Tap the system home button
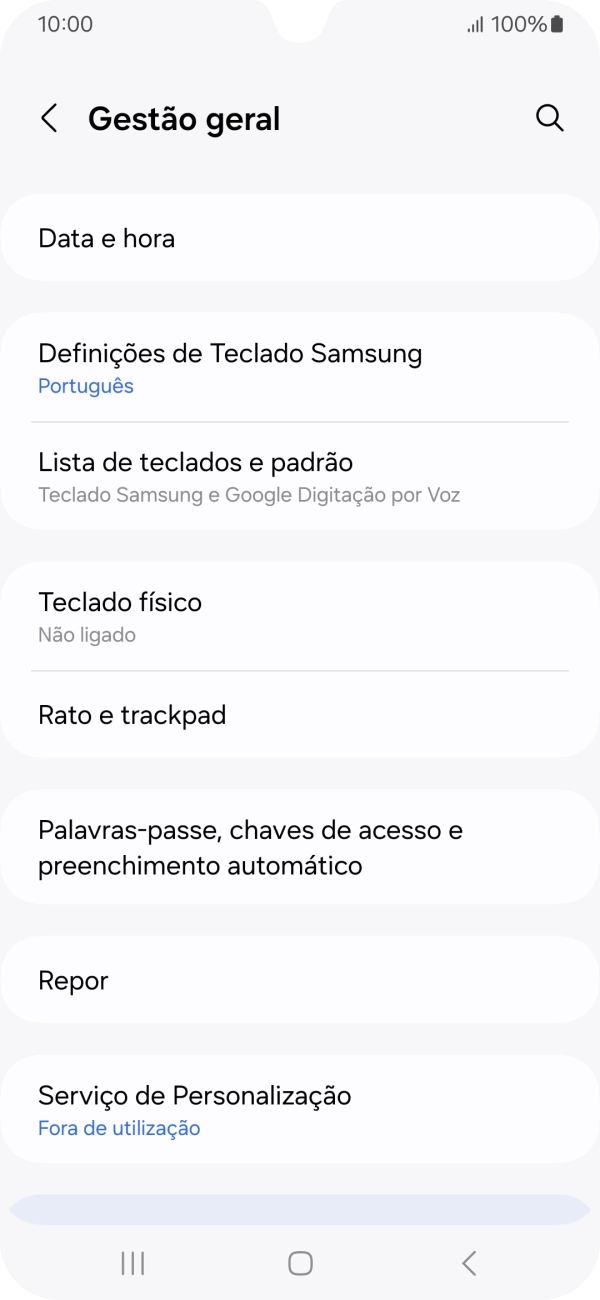The height and width of the screenshot is (1300, 600). click(300, 1263)
